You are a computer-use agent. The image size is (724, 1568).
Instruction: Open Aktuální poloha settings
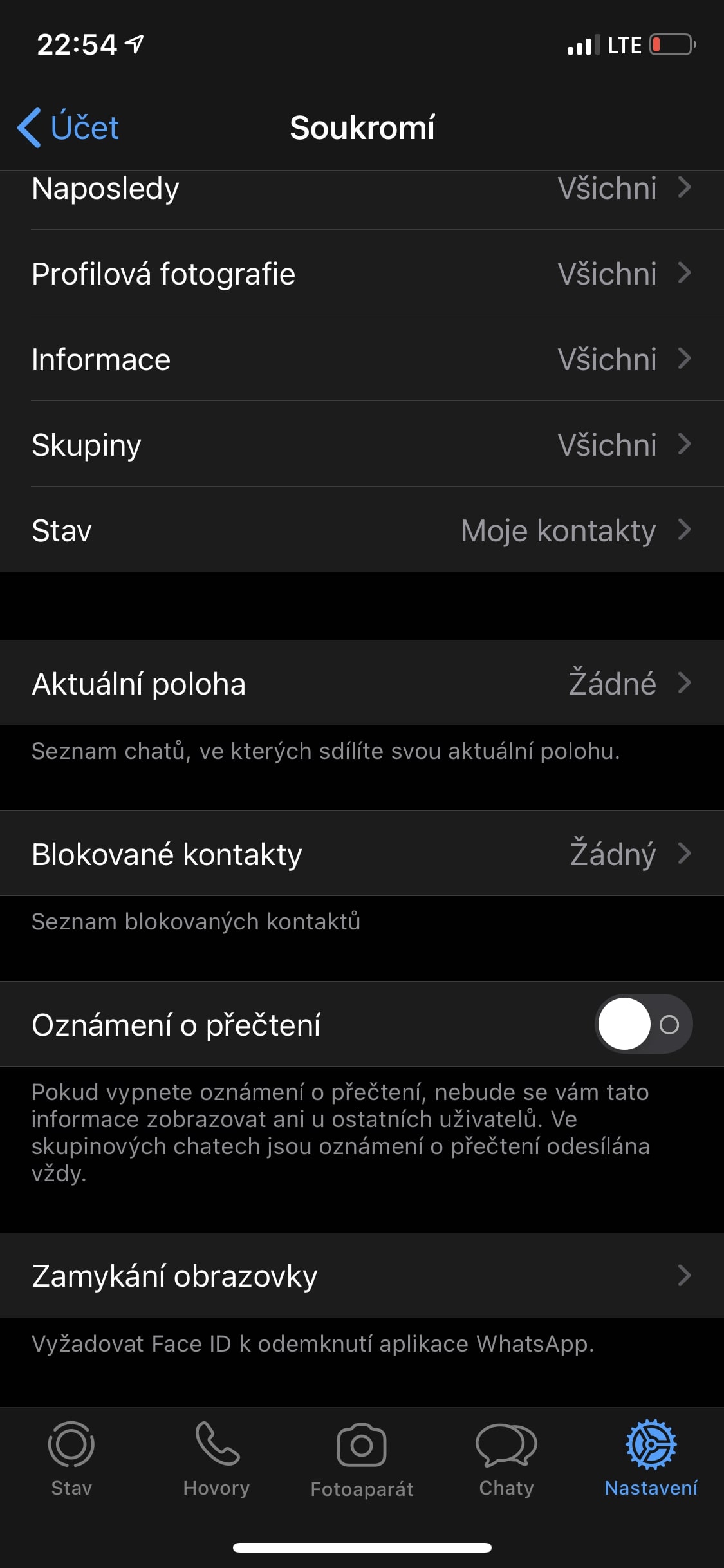pos(362,683)
